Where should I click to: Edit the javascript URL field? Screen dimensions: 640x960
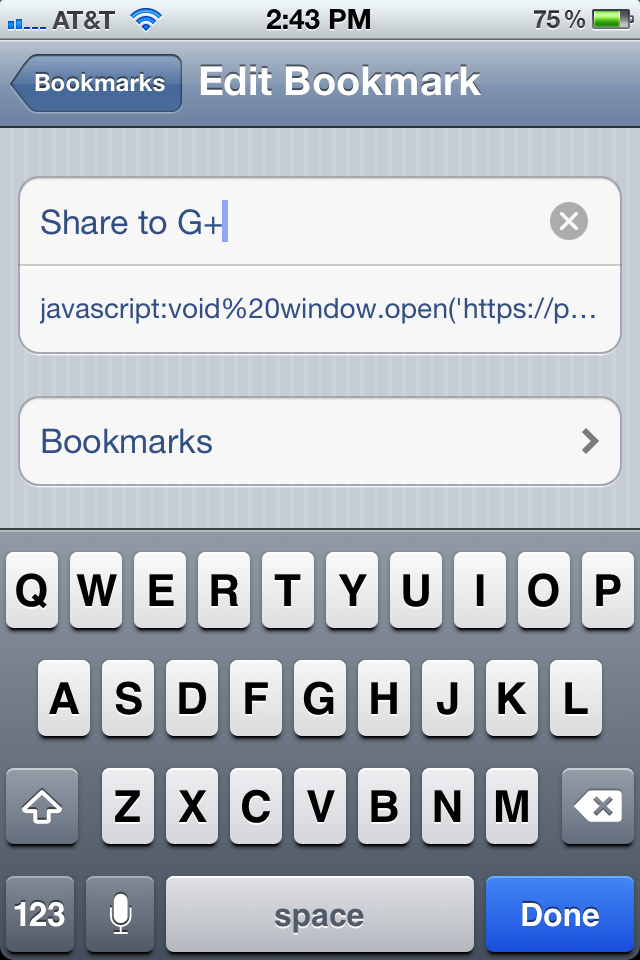click(318, 309)
